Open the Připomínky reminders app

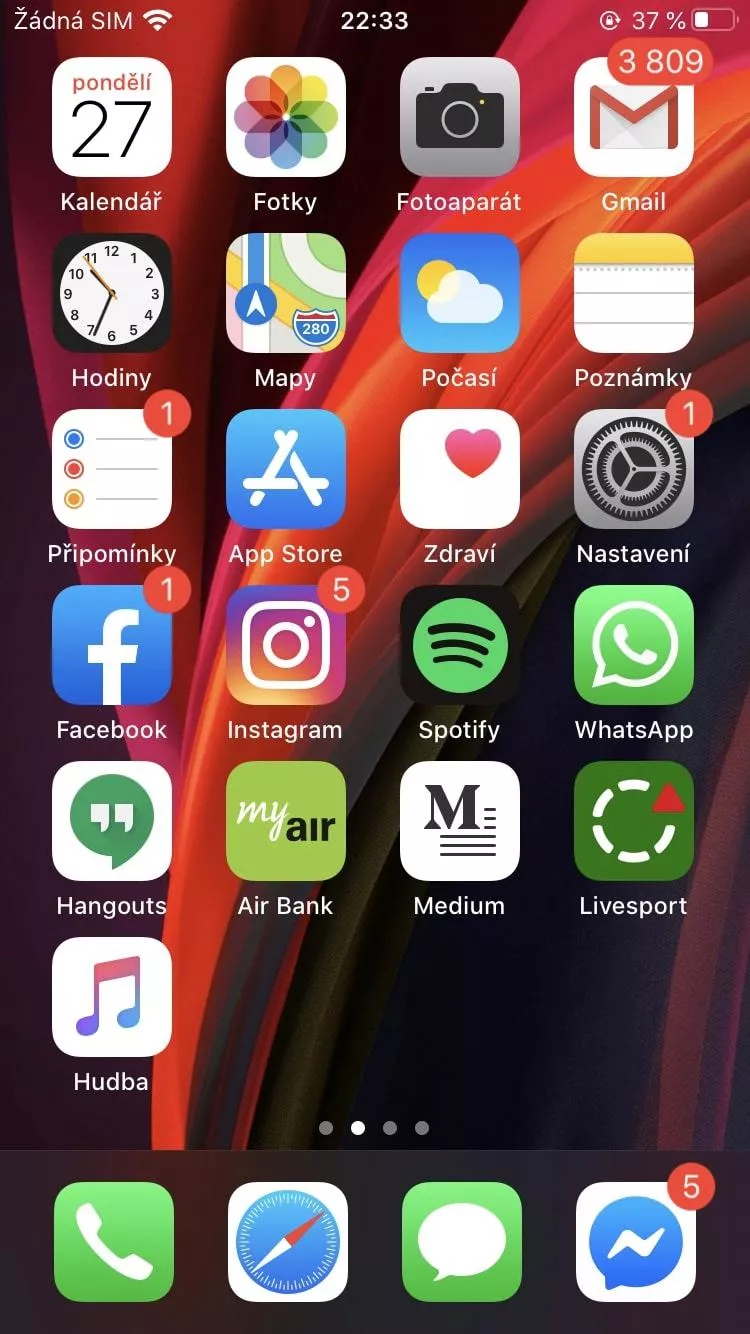pos(111,469)
